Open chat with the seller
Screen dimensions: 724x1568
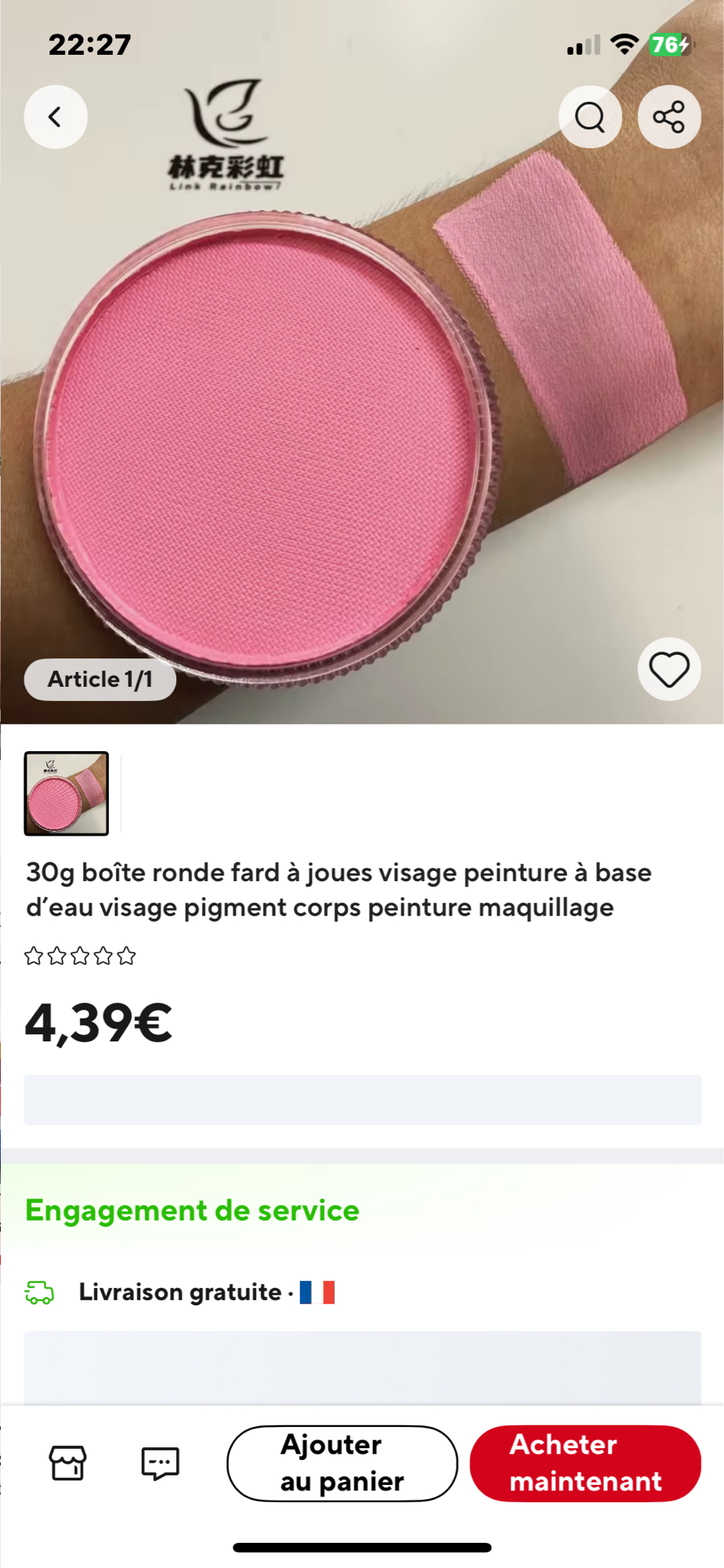tap(160, 1463)
